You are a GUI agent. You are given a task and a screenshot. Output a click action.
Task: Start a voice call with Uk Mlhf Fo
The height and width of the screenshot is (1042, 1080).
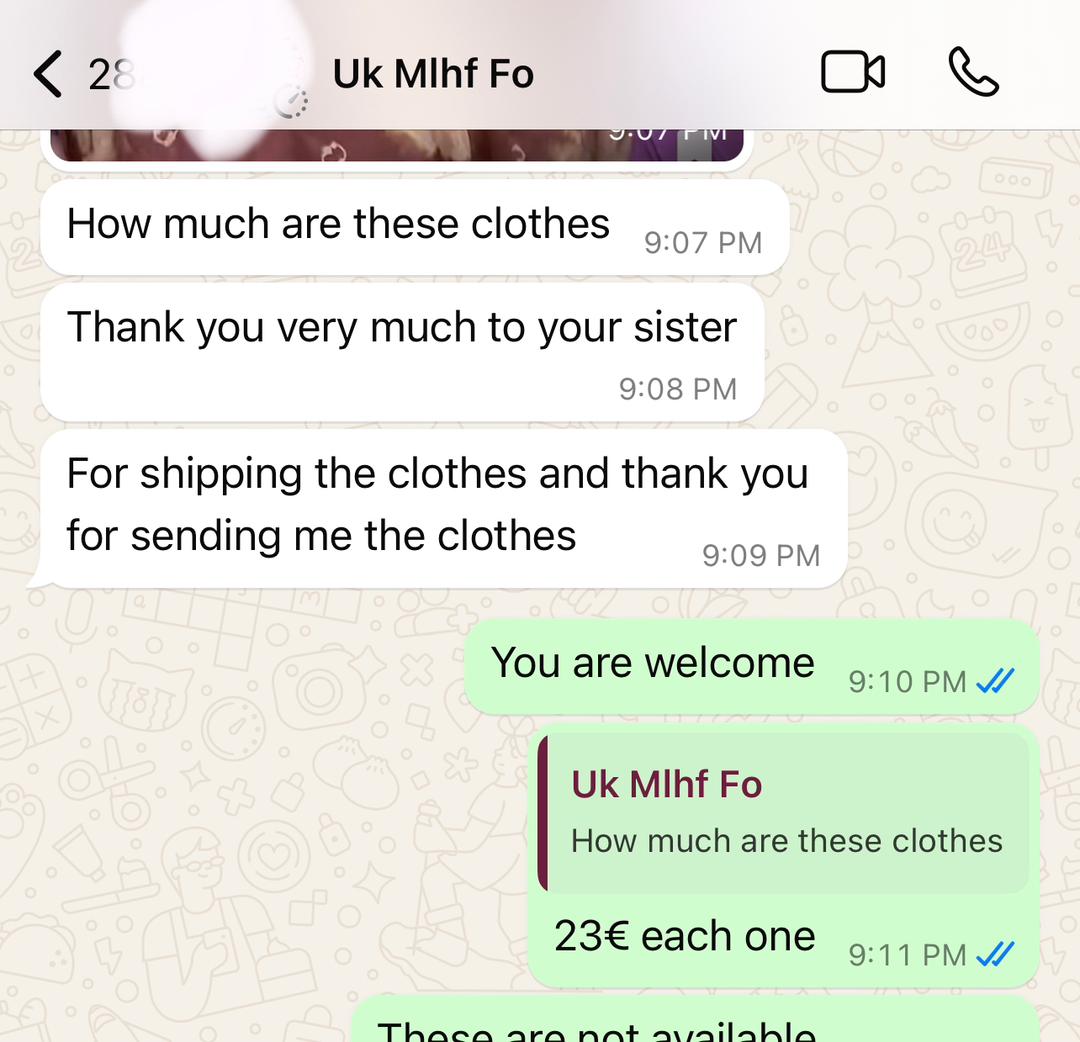pos(973,73)
